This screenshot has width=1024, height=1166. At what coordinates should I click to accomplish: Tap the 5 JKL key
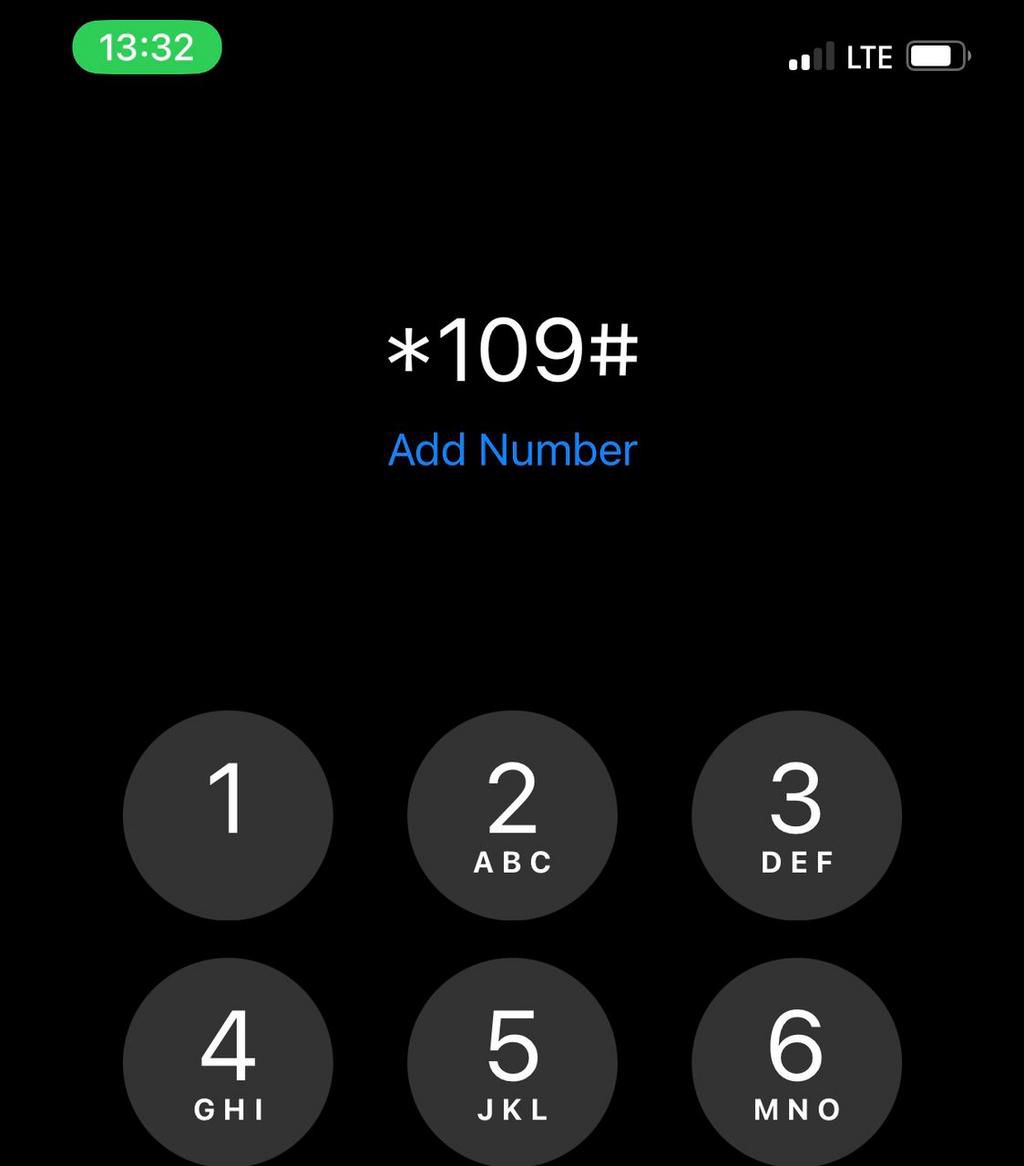click(x=511, y=1060)
